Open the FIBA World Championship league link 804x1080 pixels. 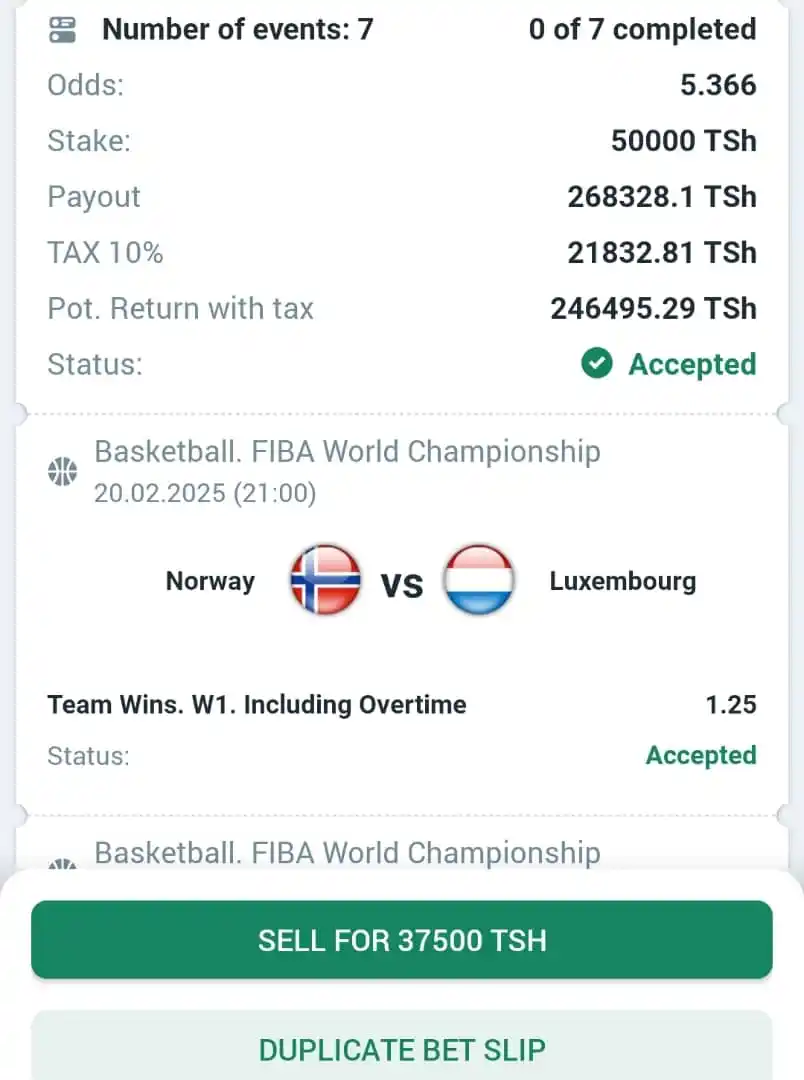click(346, 451)
